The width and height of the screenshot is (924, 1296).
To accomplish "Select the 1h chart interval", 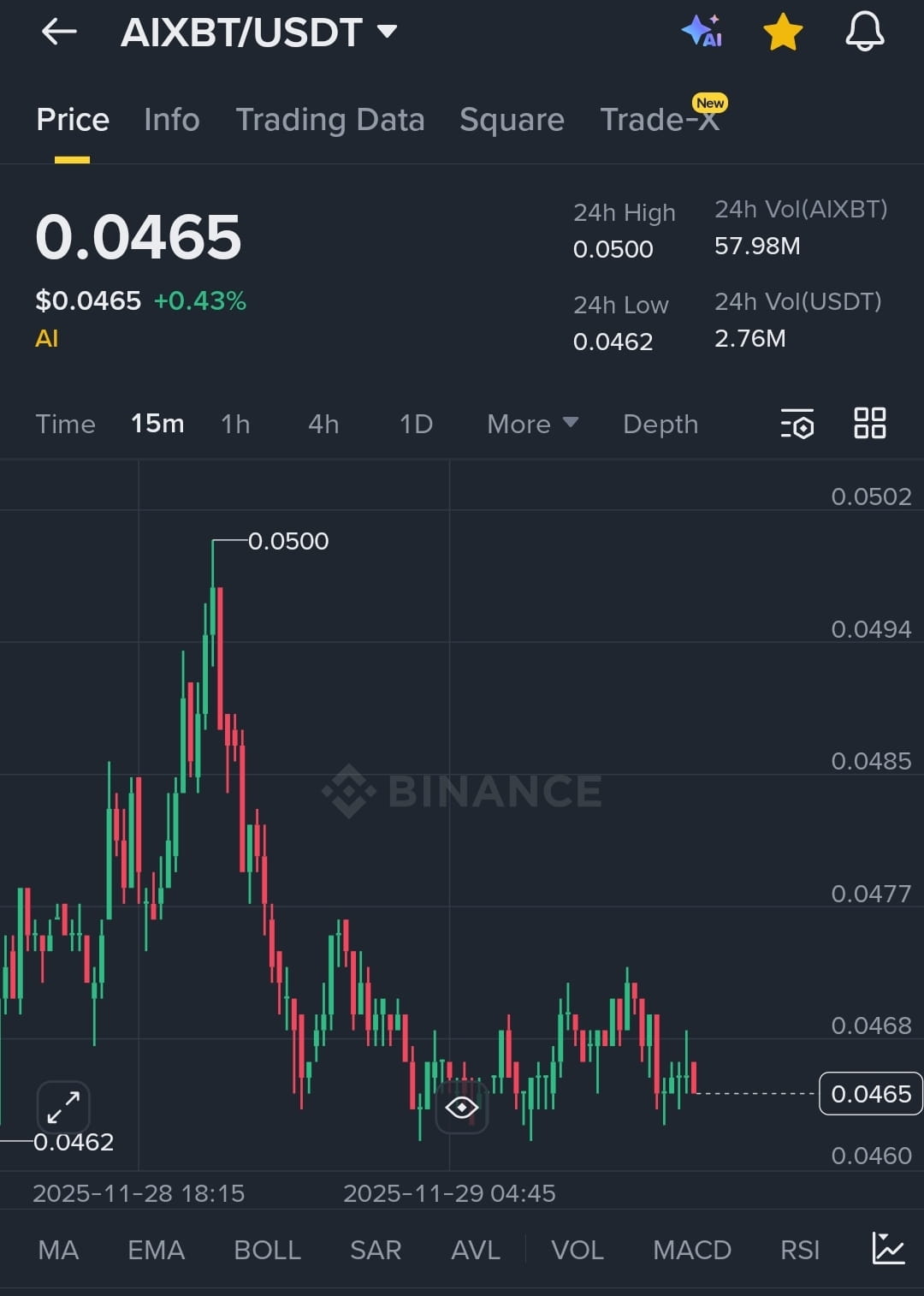I will tap(235, 424).
